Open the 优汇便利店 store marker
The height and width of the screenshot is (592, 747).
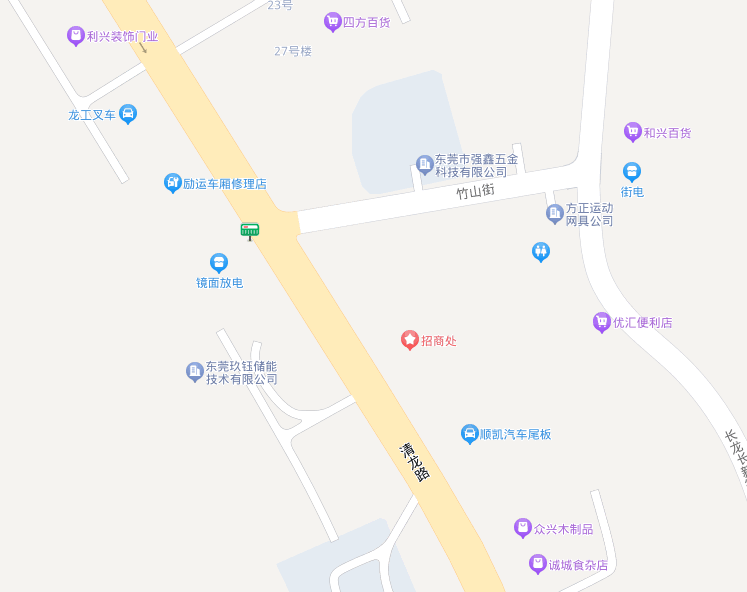point(602,322)
